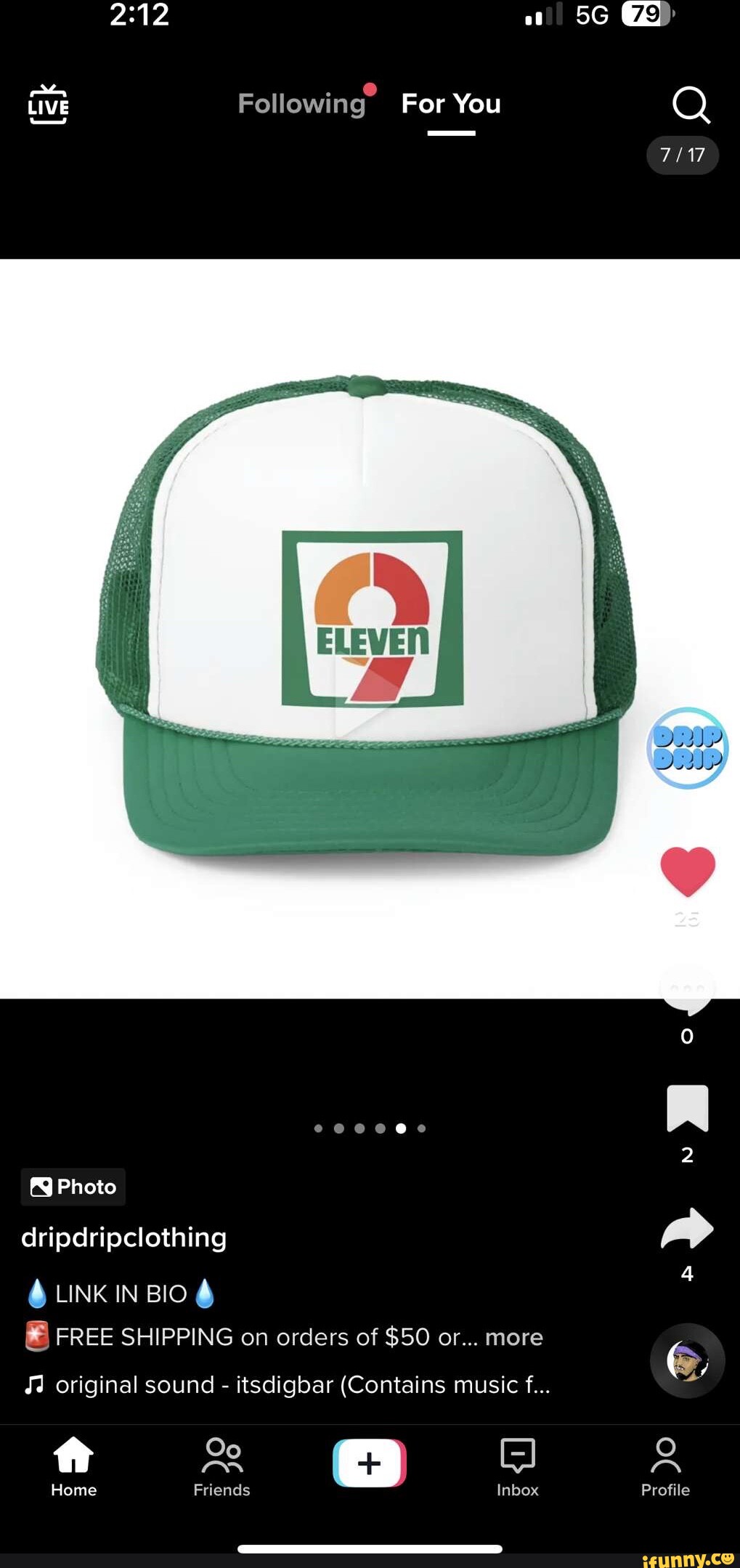
Task: Open the Drip Drip profile avatar
Action: point(687,748)
